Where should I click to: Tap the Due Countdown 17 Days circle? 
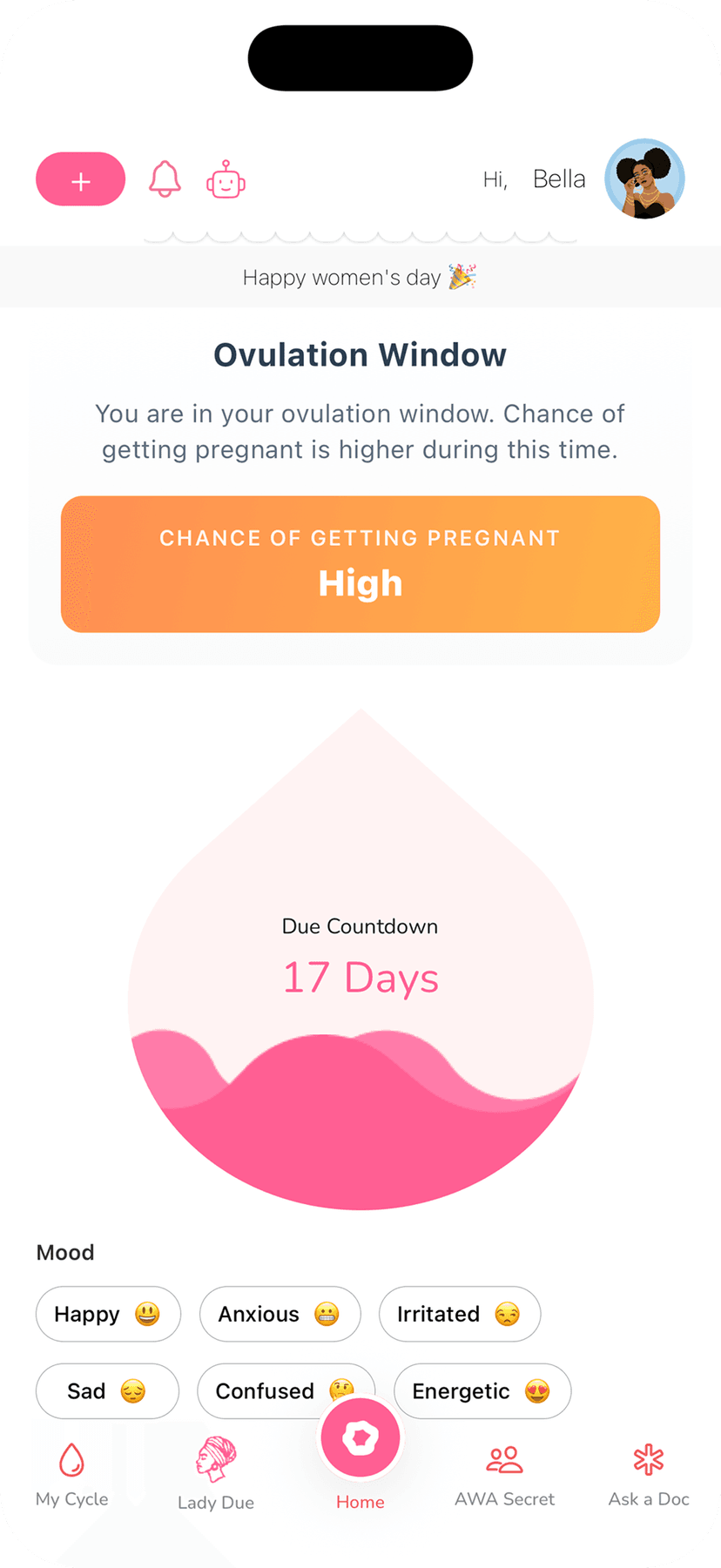[360, 958]
